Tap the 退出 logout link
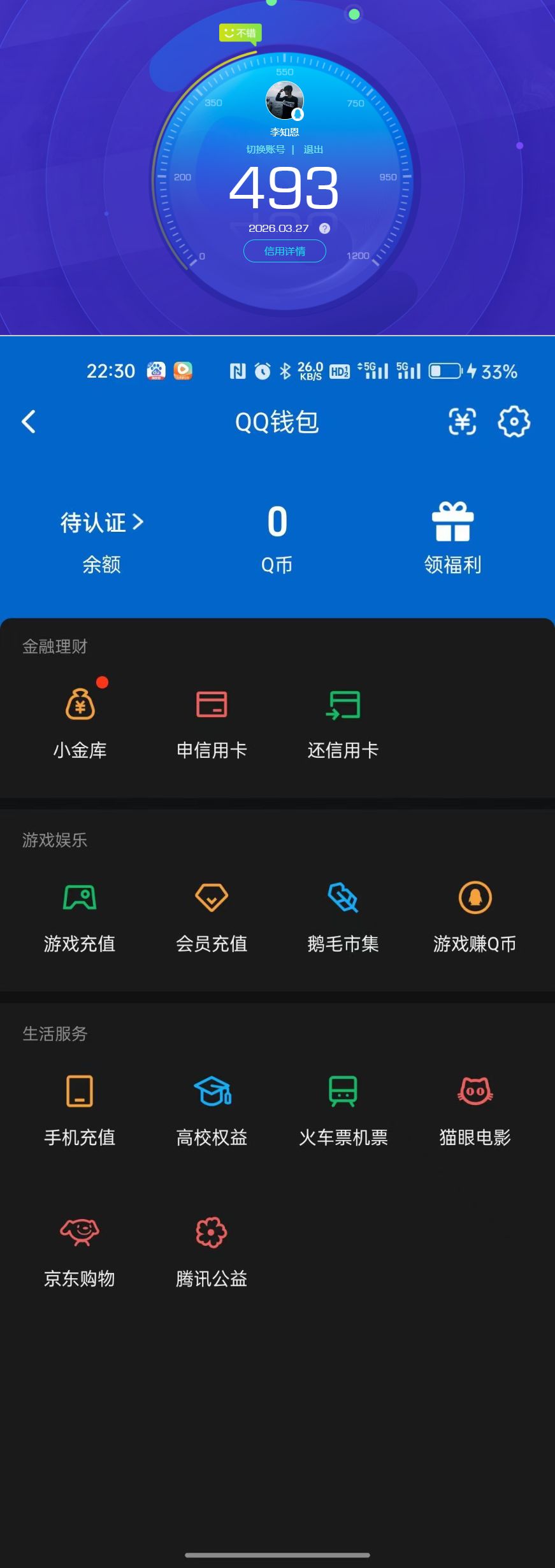 point(313,149)
